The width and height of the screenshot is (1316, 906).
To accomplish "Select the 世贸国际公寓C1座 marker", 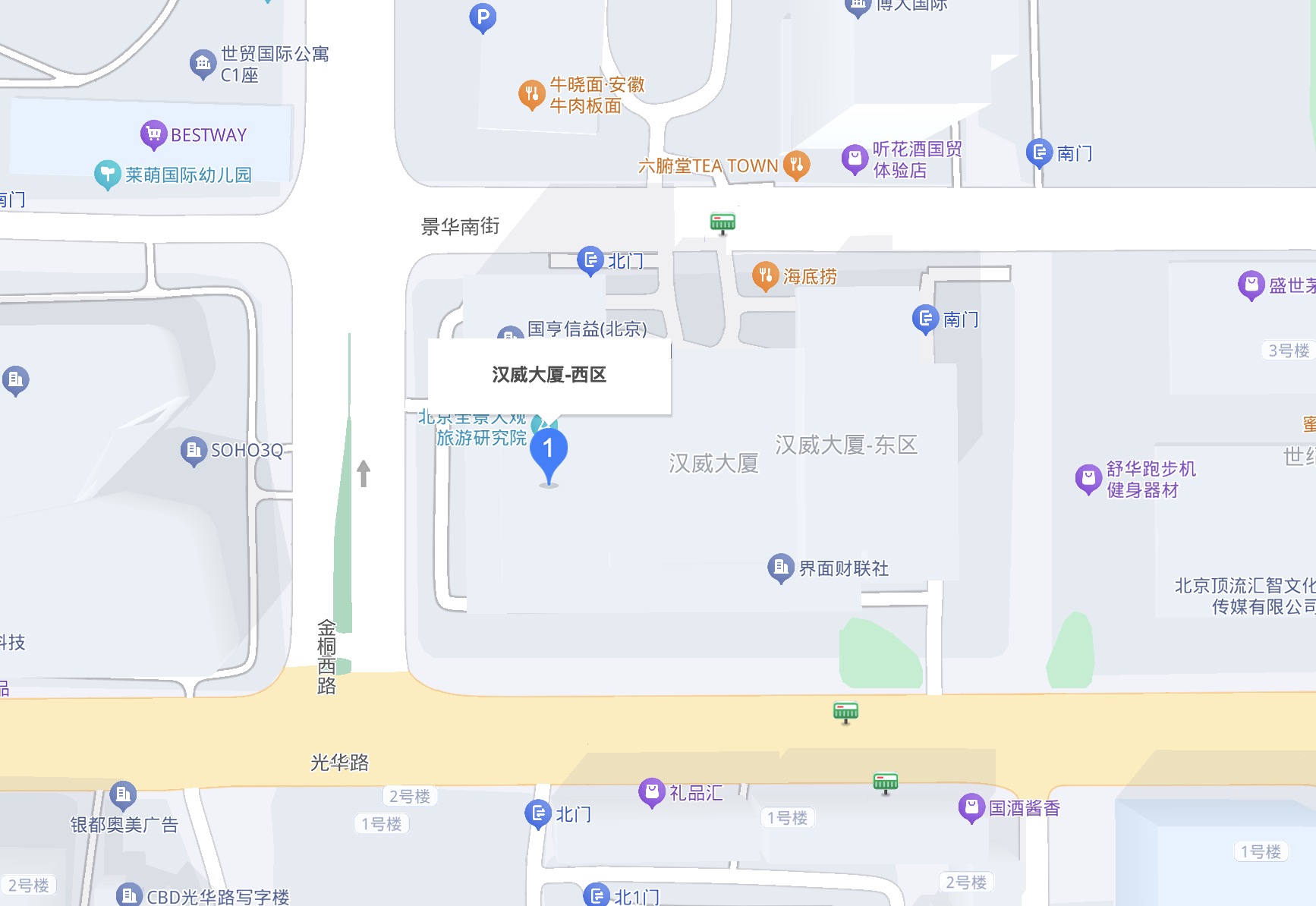I will (203, 64).
